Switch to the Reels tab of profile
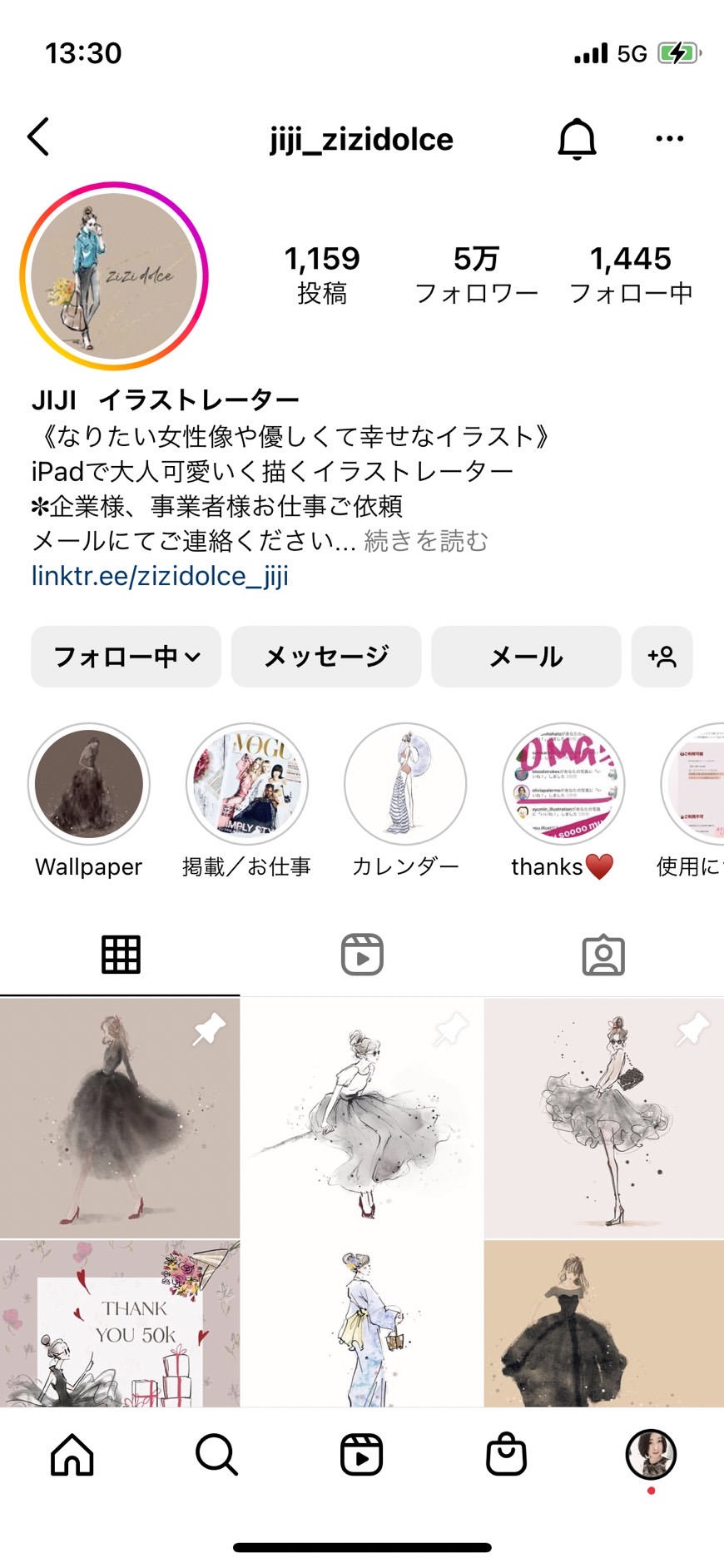The height and width of the screenshot is (1568, 724). click(x=362, y=955)
